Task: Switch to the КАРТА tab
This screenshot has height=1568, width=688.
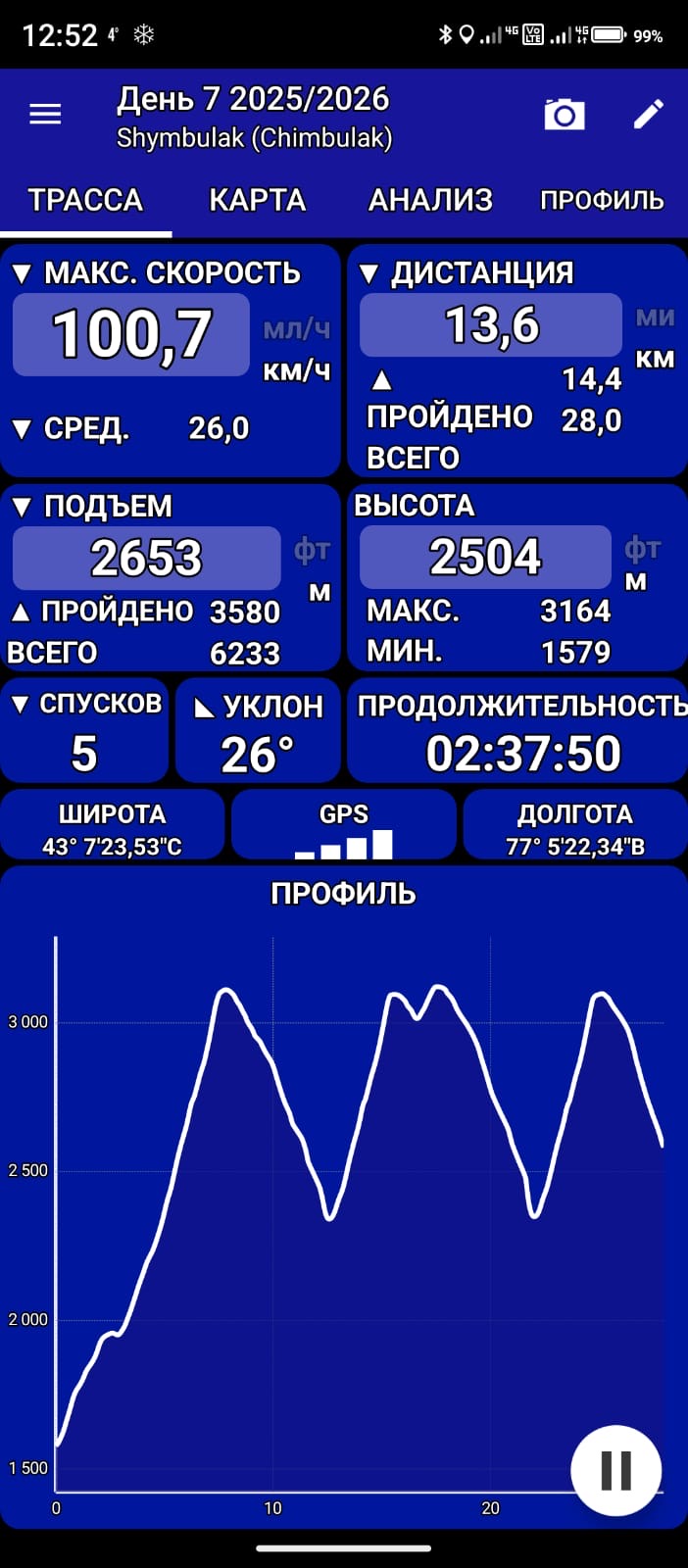Action: (258, 200)
